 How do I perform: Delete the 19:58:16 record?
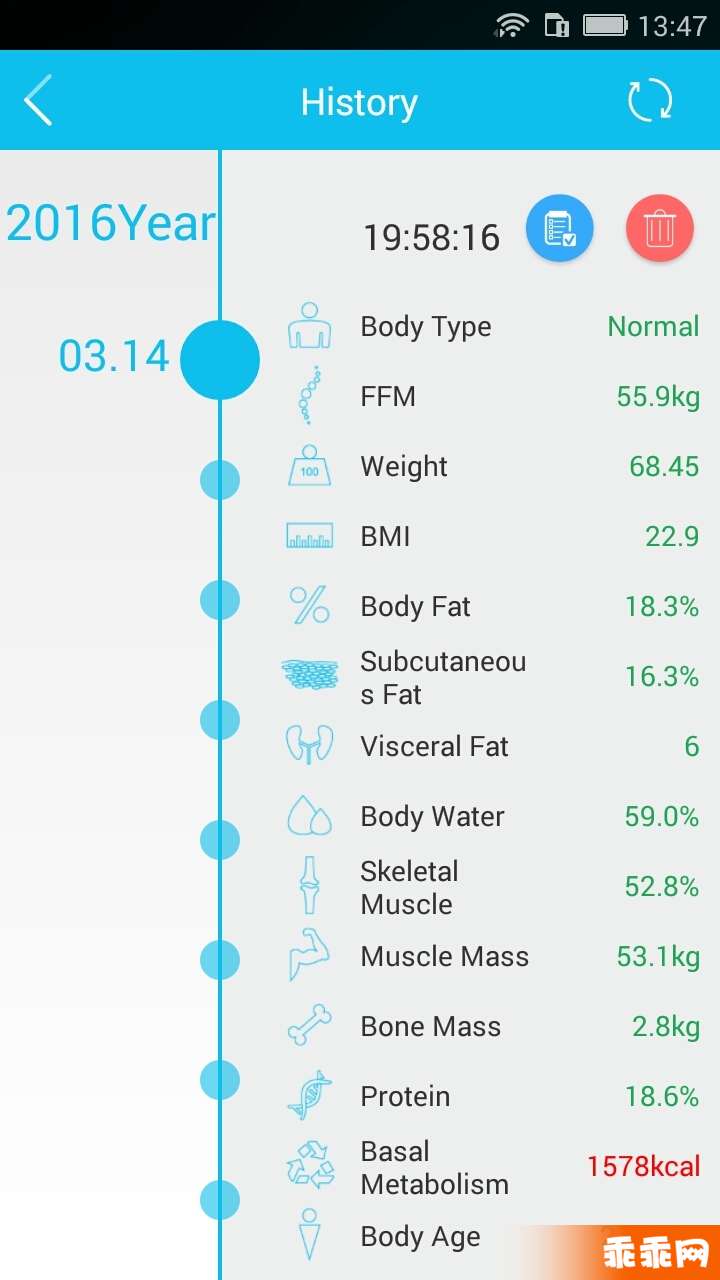[x=660, y=229]
